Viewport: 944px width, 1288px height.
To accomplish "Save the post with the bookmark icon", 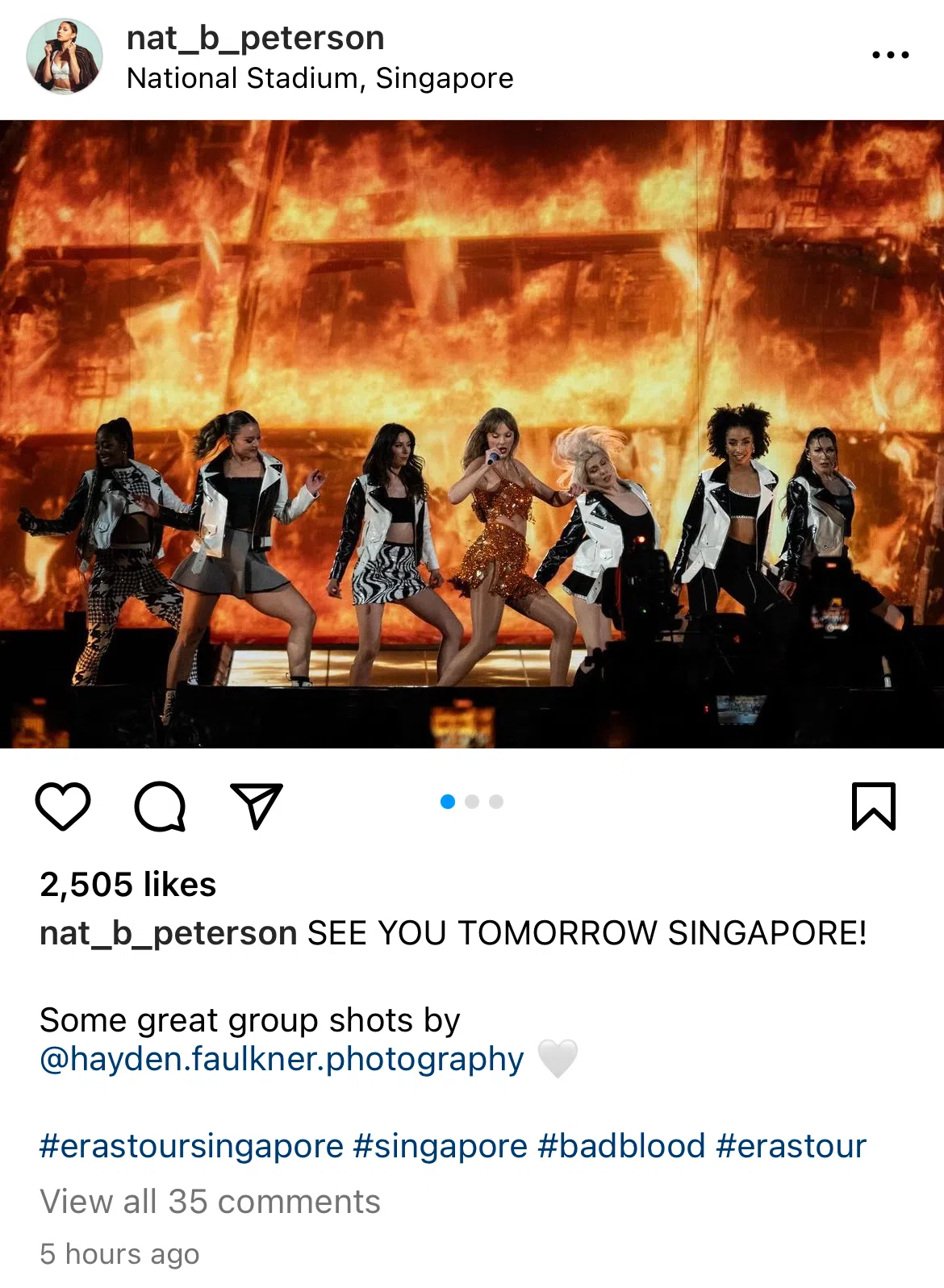I will click(x=874, y=806).
